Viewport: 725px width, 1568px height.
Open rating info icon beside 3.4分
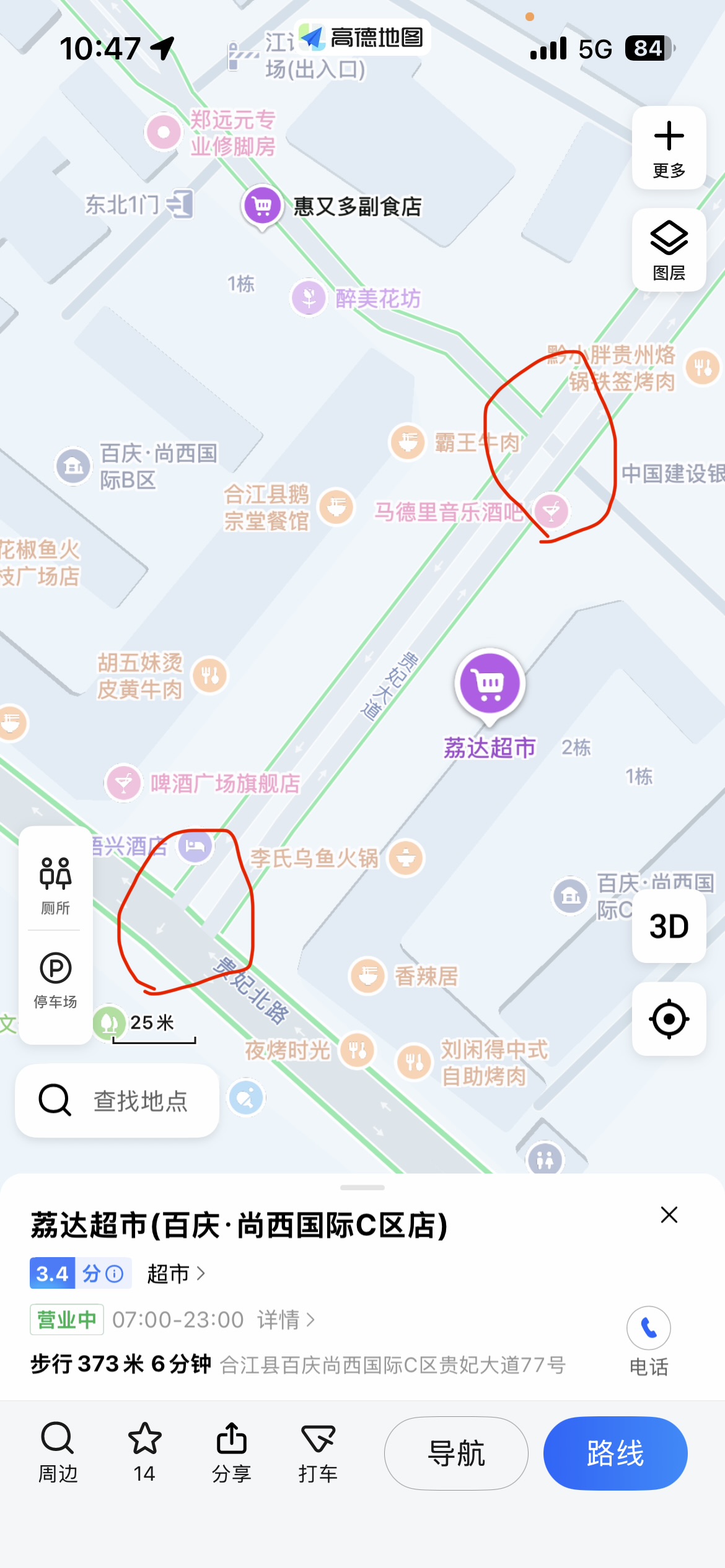[x=115, y=1274]
